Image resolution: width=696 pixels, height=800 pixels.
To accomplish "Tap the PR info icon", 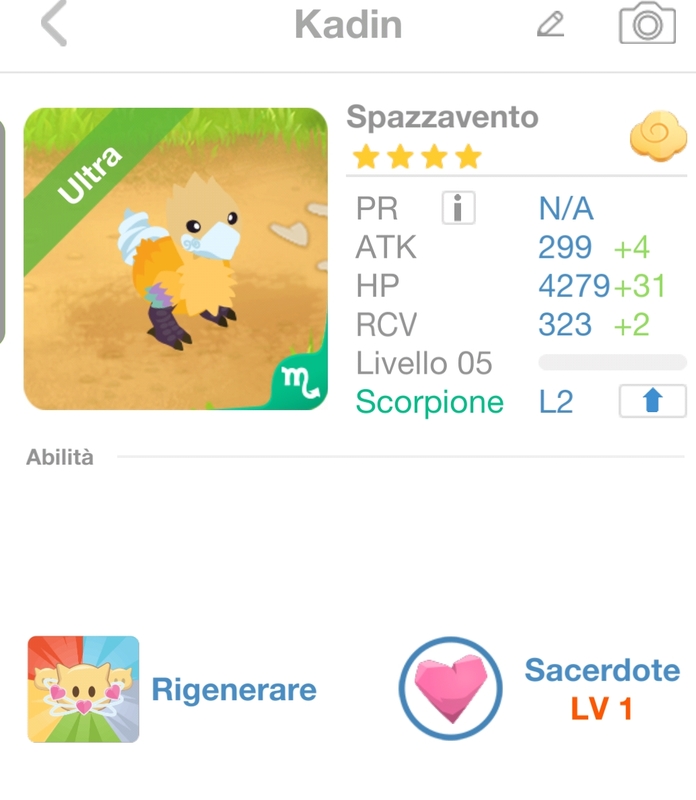I will [458, 208].
